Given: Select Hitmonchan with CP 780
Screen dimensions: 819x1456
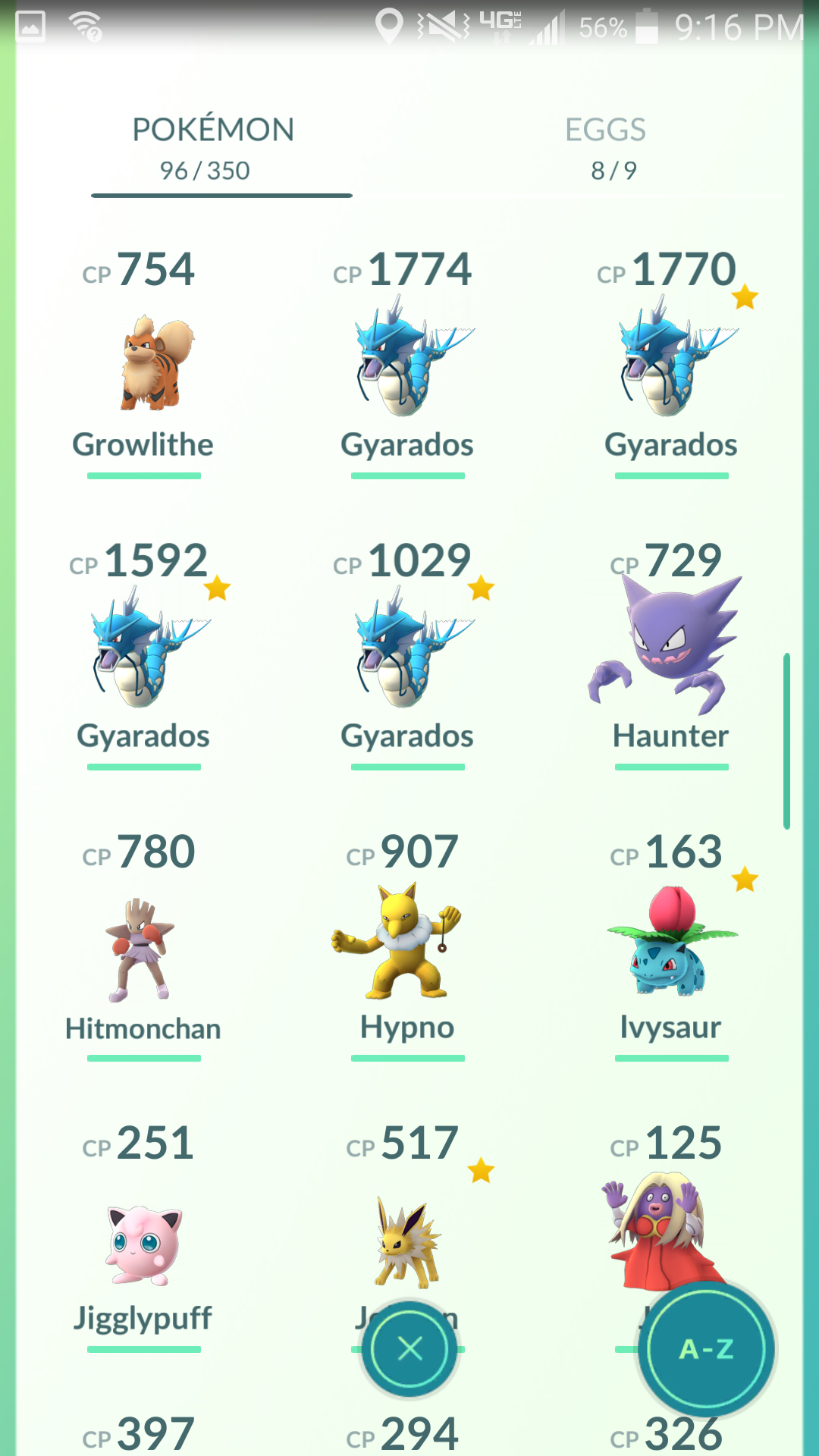Looking at the screenshot, I should click(x=144, y=948).
